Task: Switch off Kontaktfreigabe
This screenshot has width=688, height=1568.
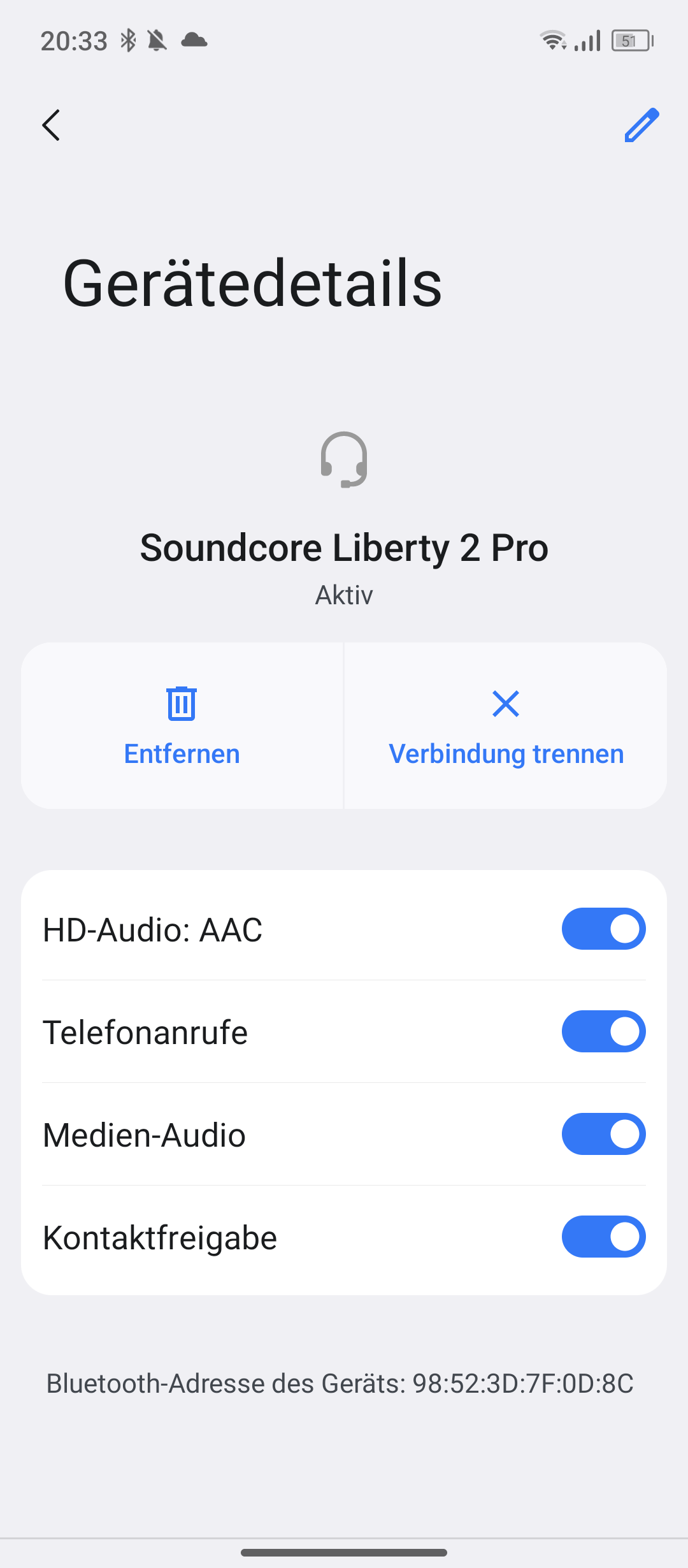Action: pos(603,1237)
